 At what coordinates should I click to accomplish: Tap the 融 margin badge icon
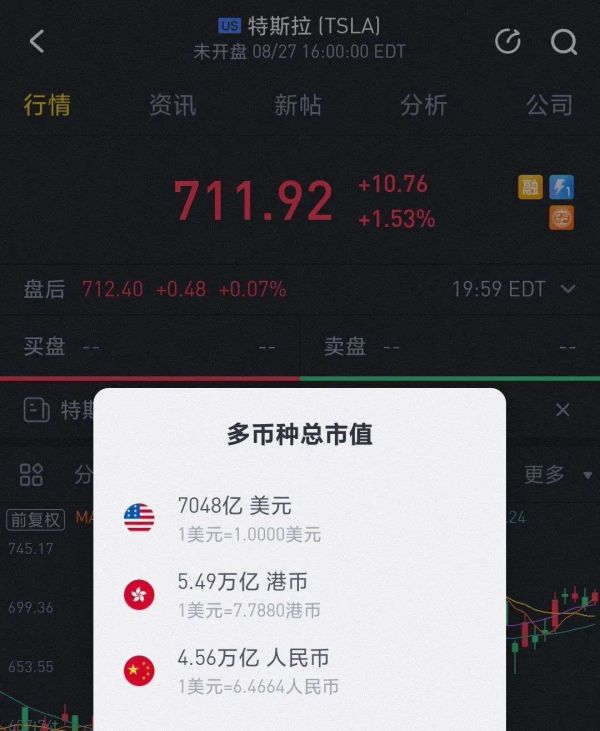tap(530, 187)
